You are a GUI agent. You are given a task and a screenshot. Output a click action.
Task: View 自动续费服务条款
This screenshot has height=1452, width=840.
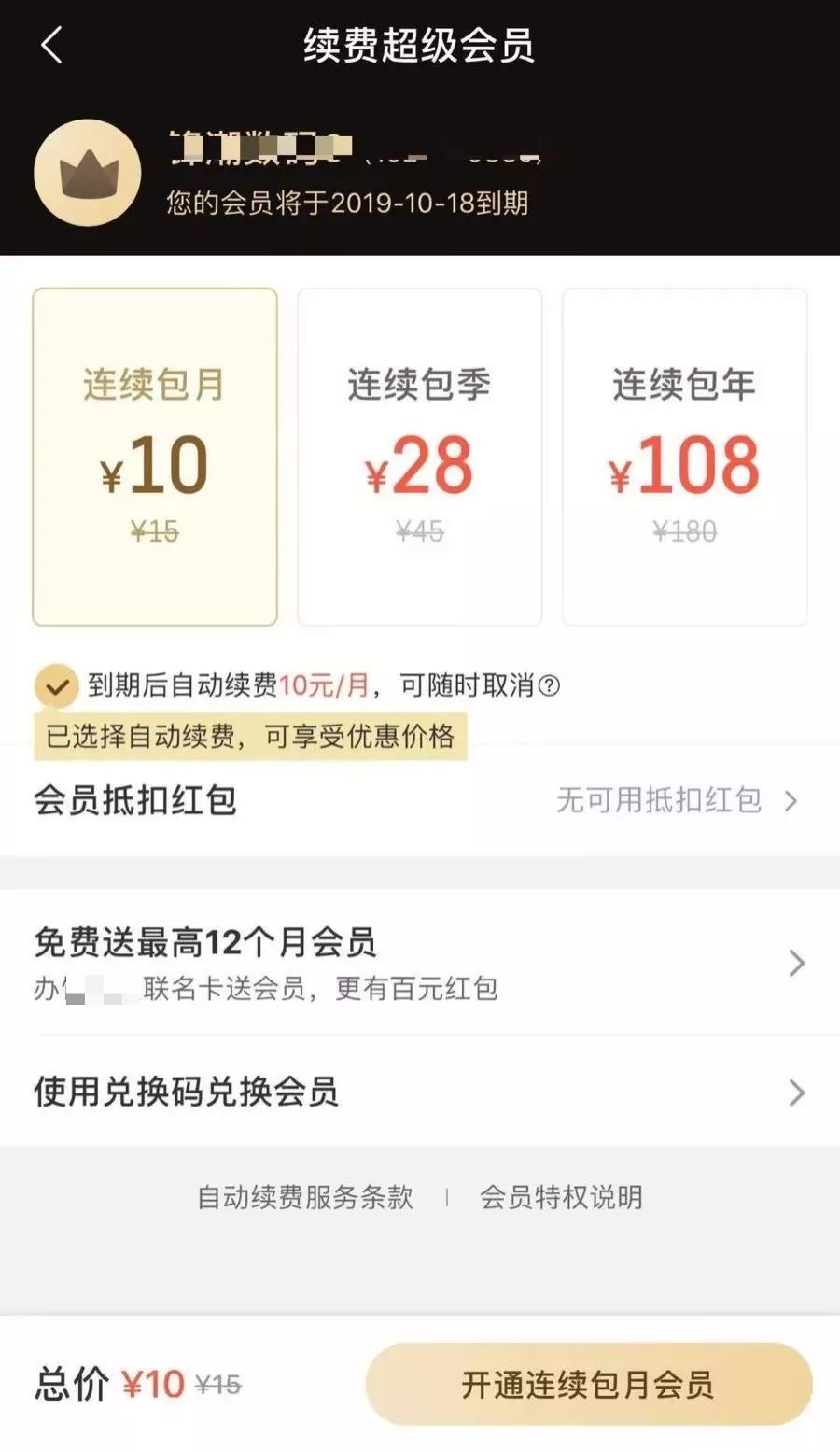[x=305, y=1197]
